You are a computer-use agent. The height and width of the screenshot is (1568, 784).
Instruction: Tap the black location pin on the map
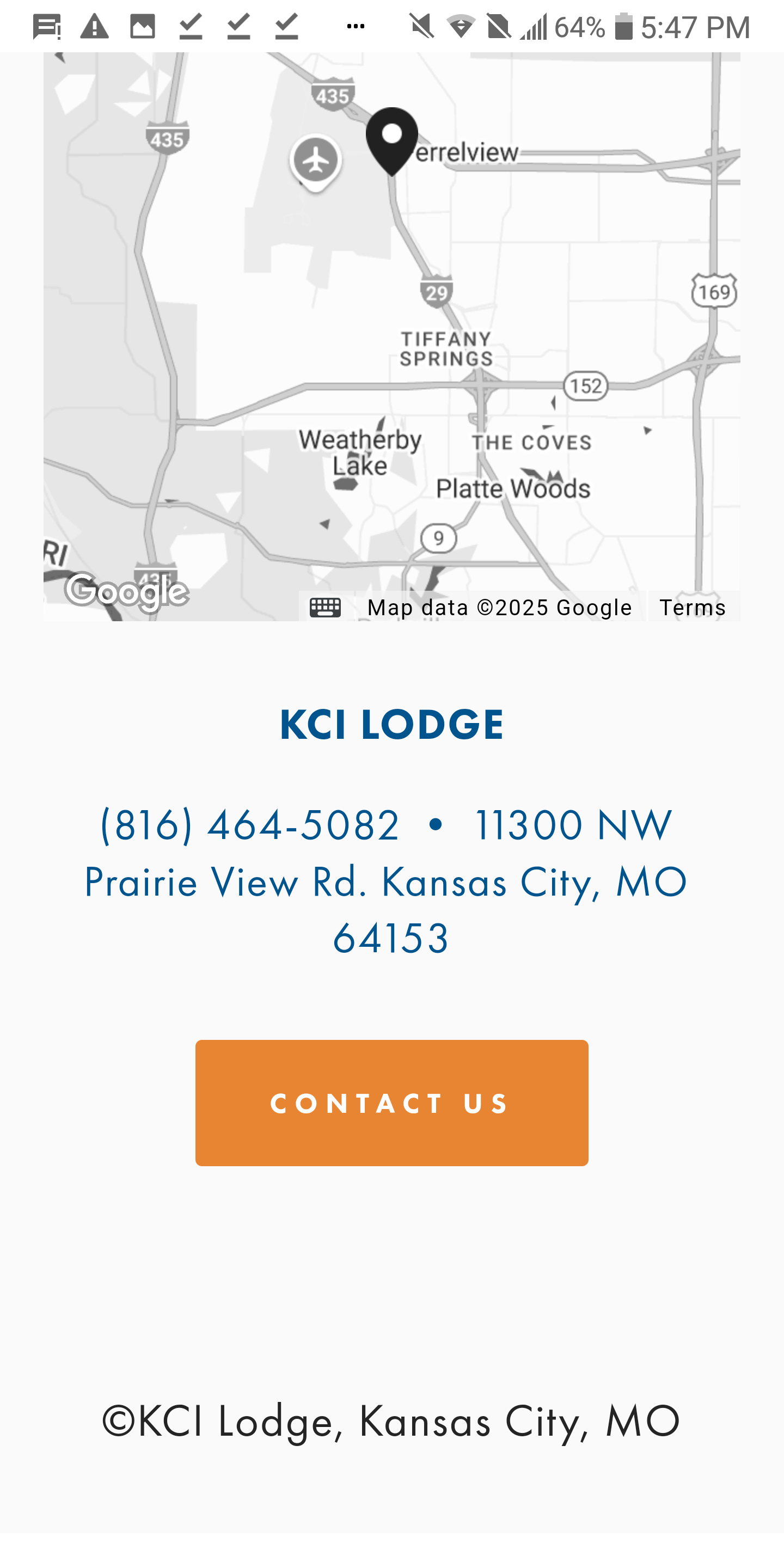point(392,141)
